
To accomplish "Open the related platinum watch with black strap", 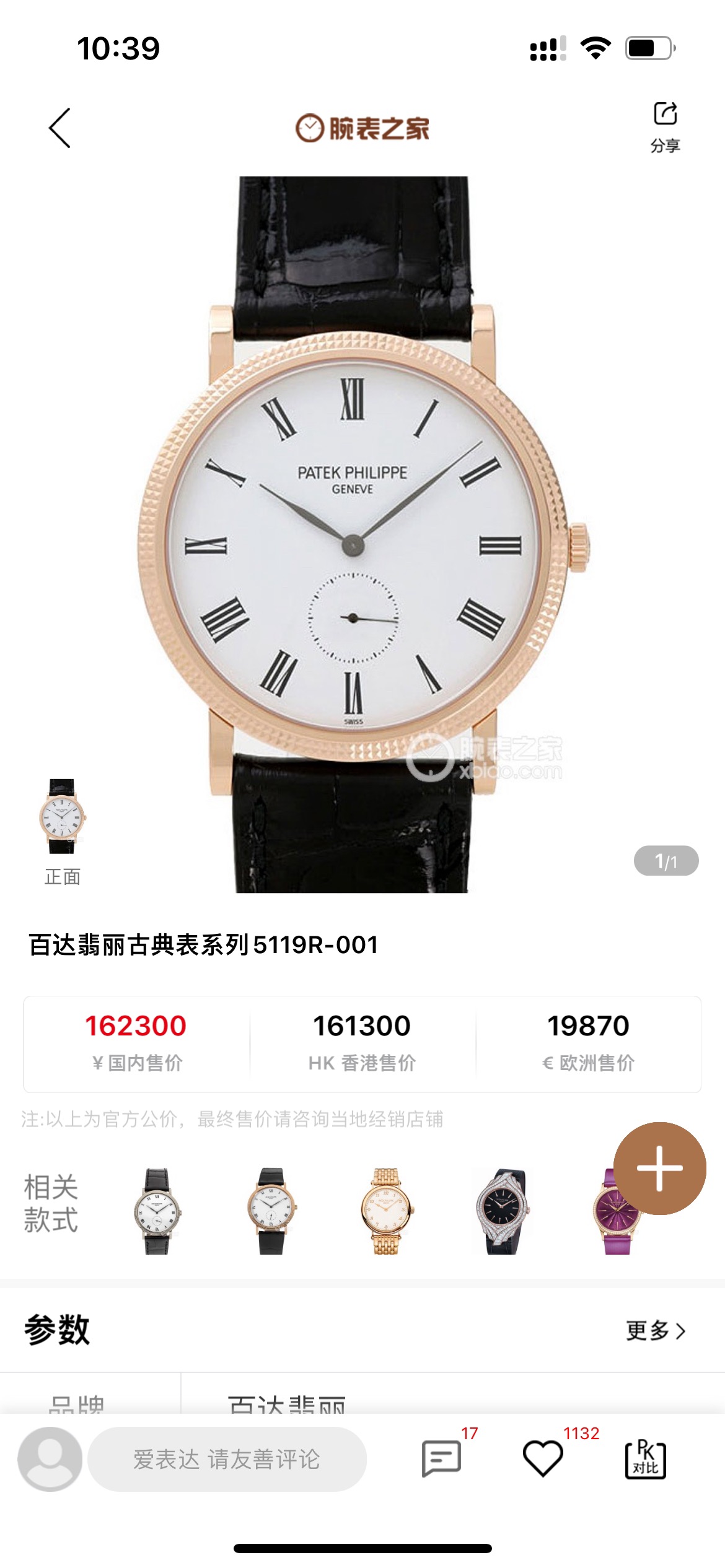I will click(157, 1211).
